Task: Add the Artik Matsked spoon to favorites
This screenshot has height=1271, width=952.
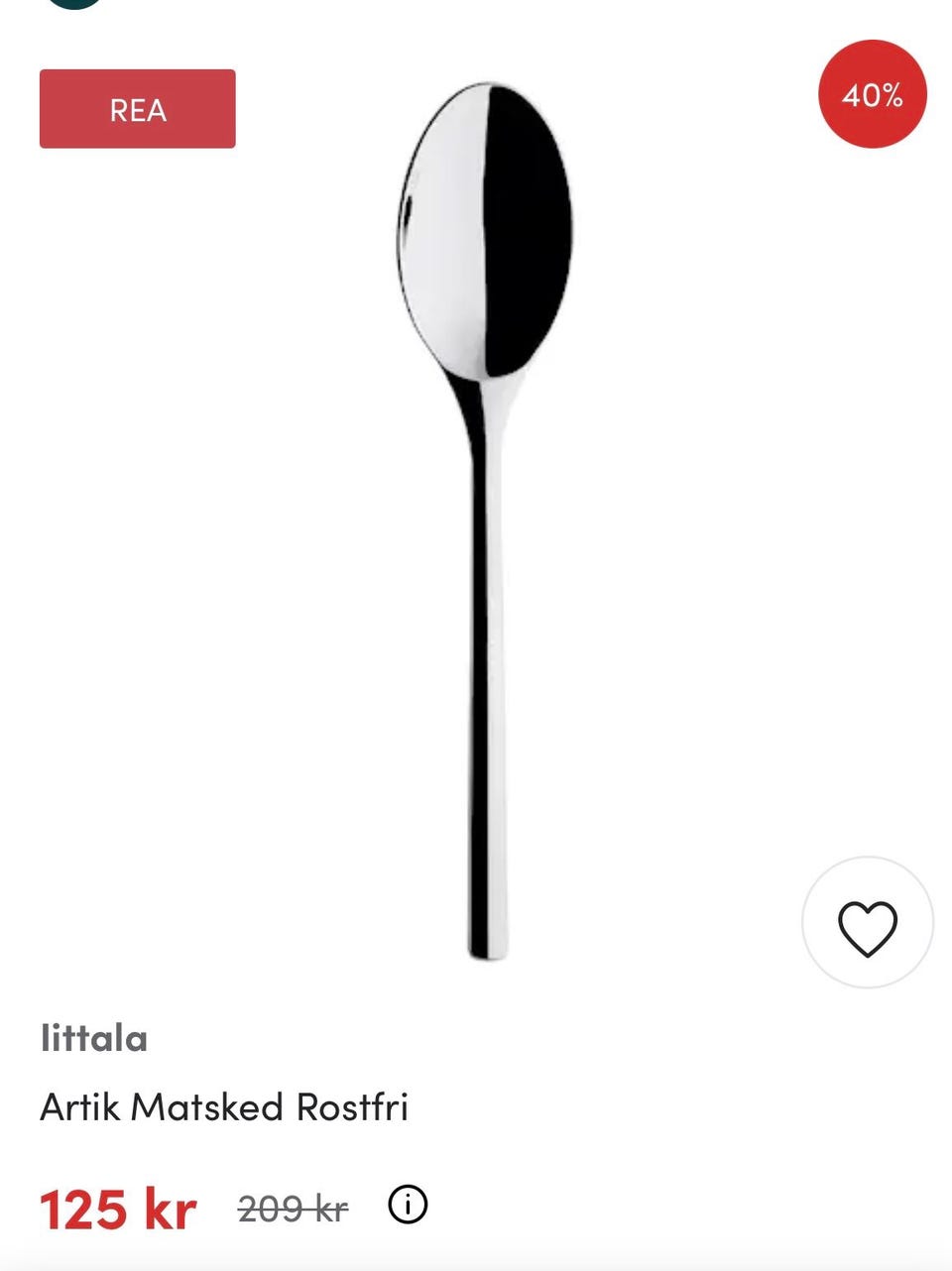Action: pos(867,923)
